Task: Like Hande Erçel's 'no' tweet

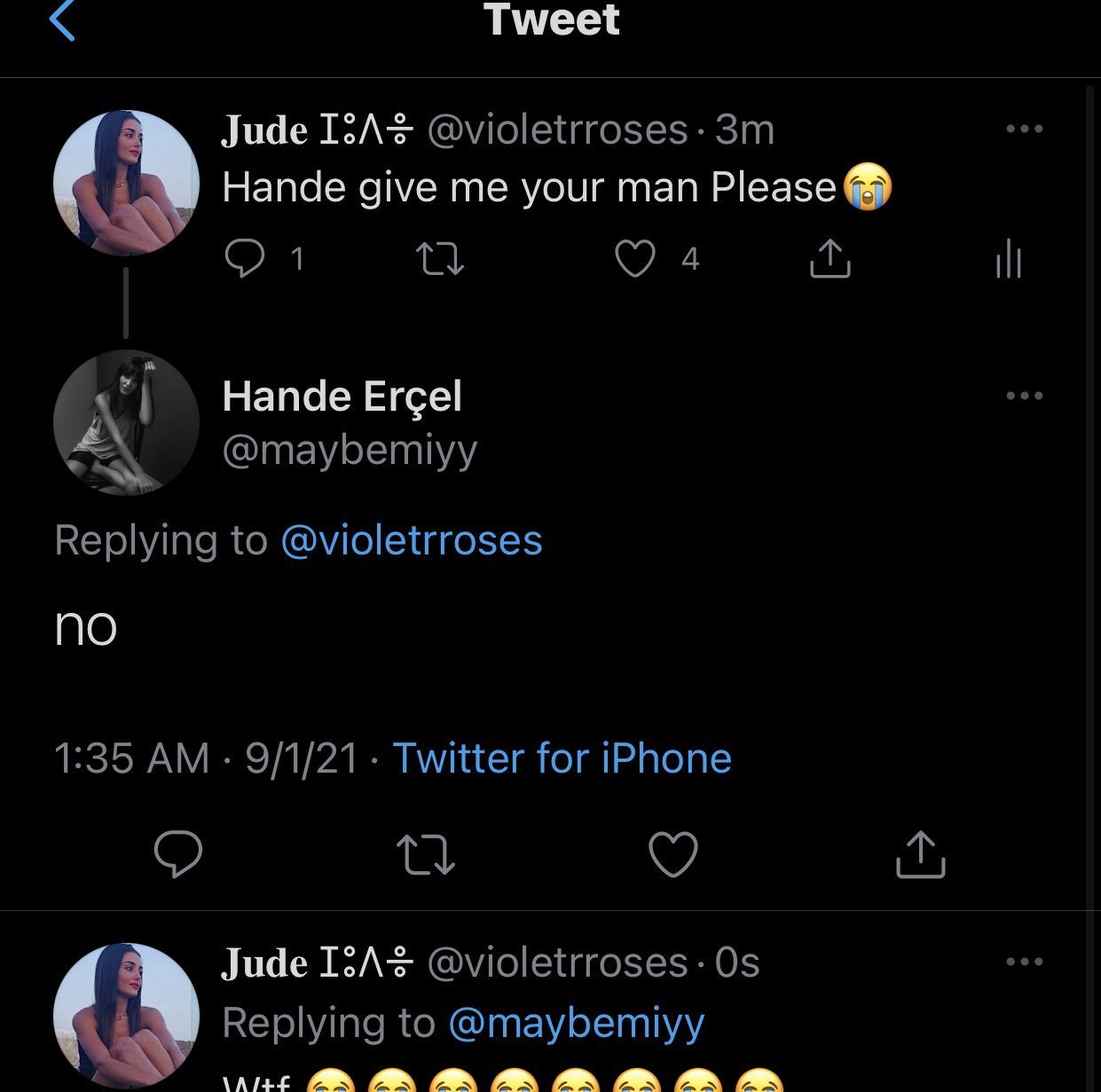Action: pos(673,854)
